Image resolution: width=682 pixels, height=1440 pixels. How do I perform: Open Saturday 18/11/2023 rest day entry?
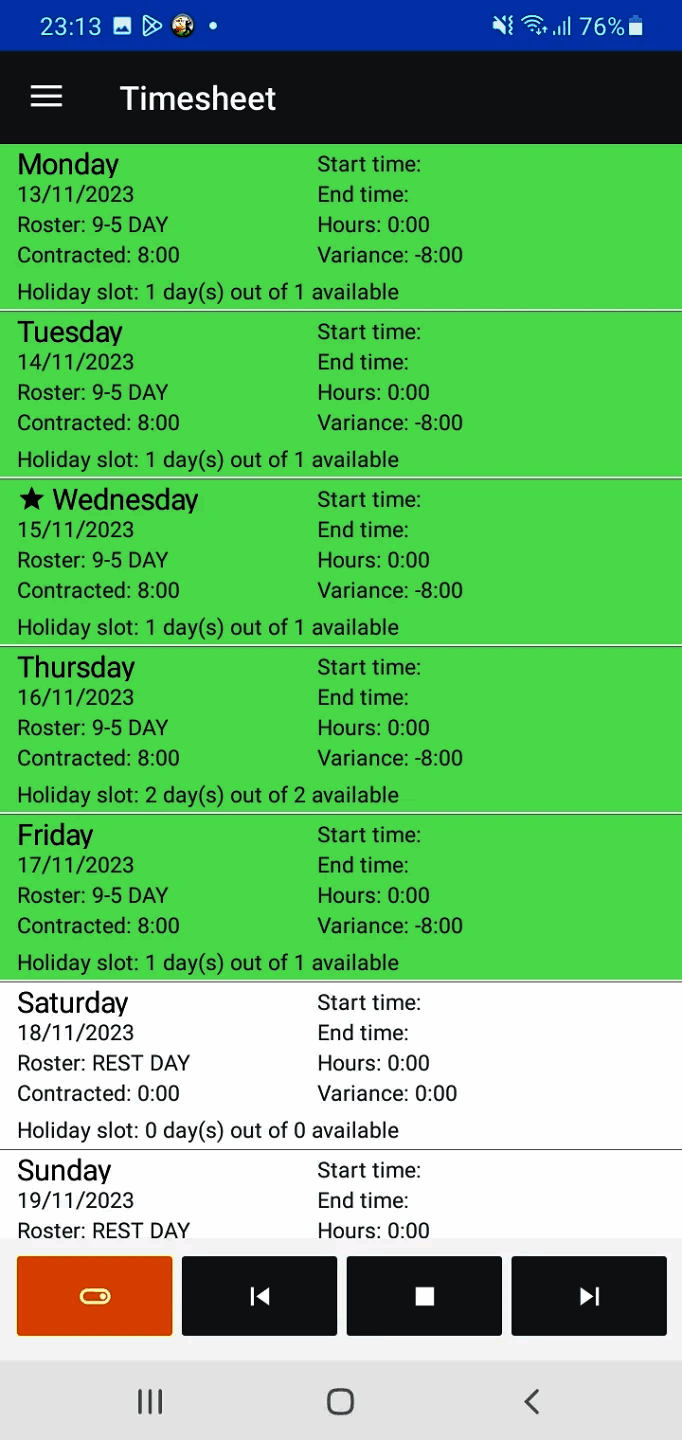point(340,1065)
